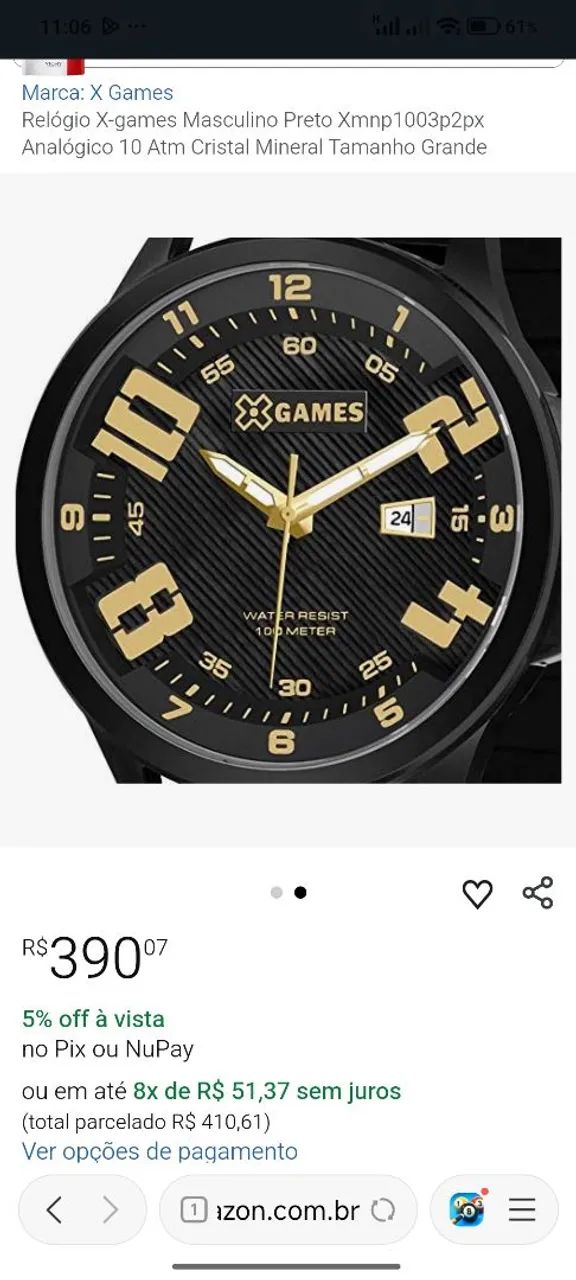
Task: Select the first image page dot
Action: 277,893
